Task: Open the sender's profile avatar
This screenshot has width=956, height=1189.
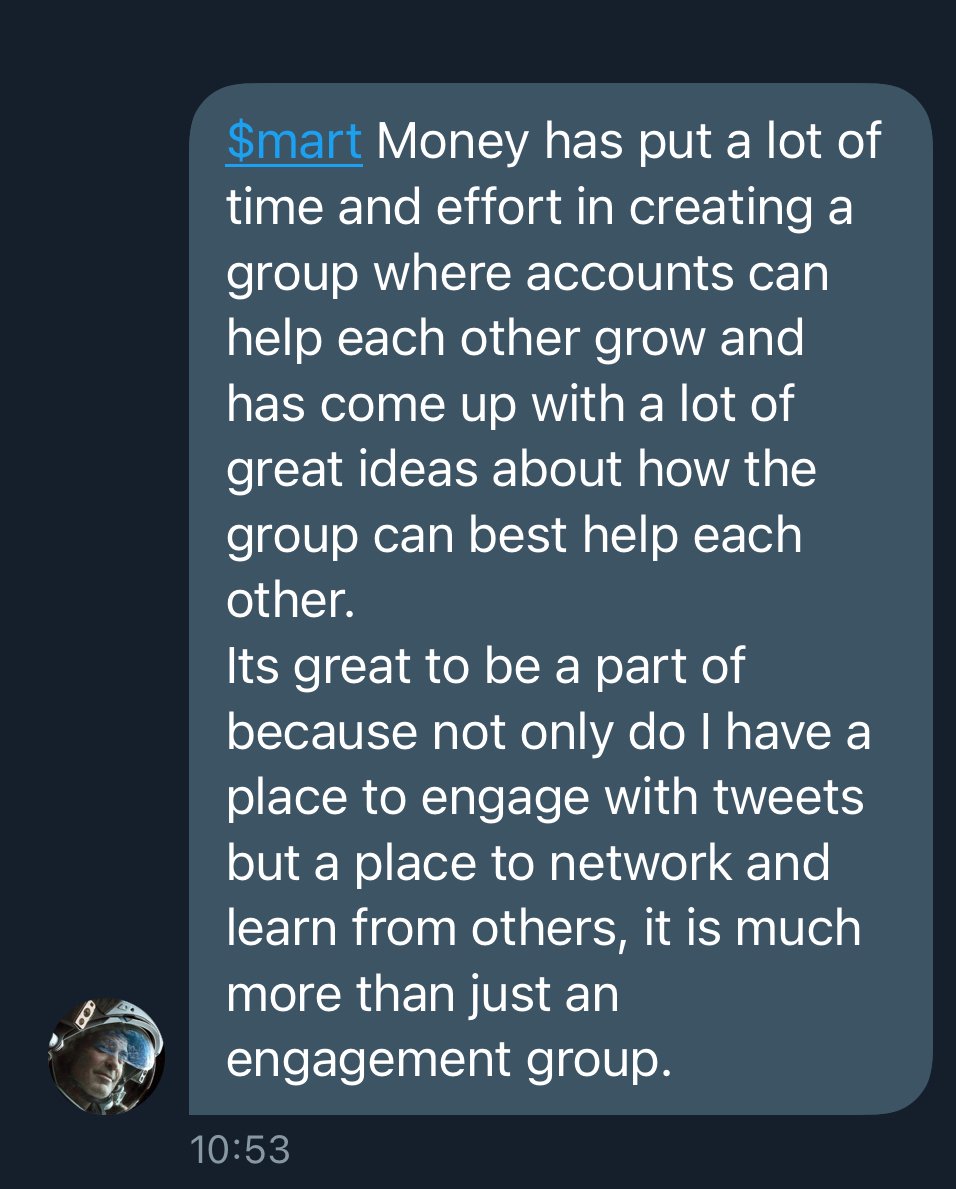Action: click(x=107, y=1055)
